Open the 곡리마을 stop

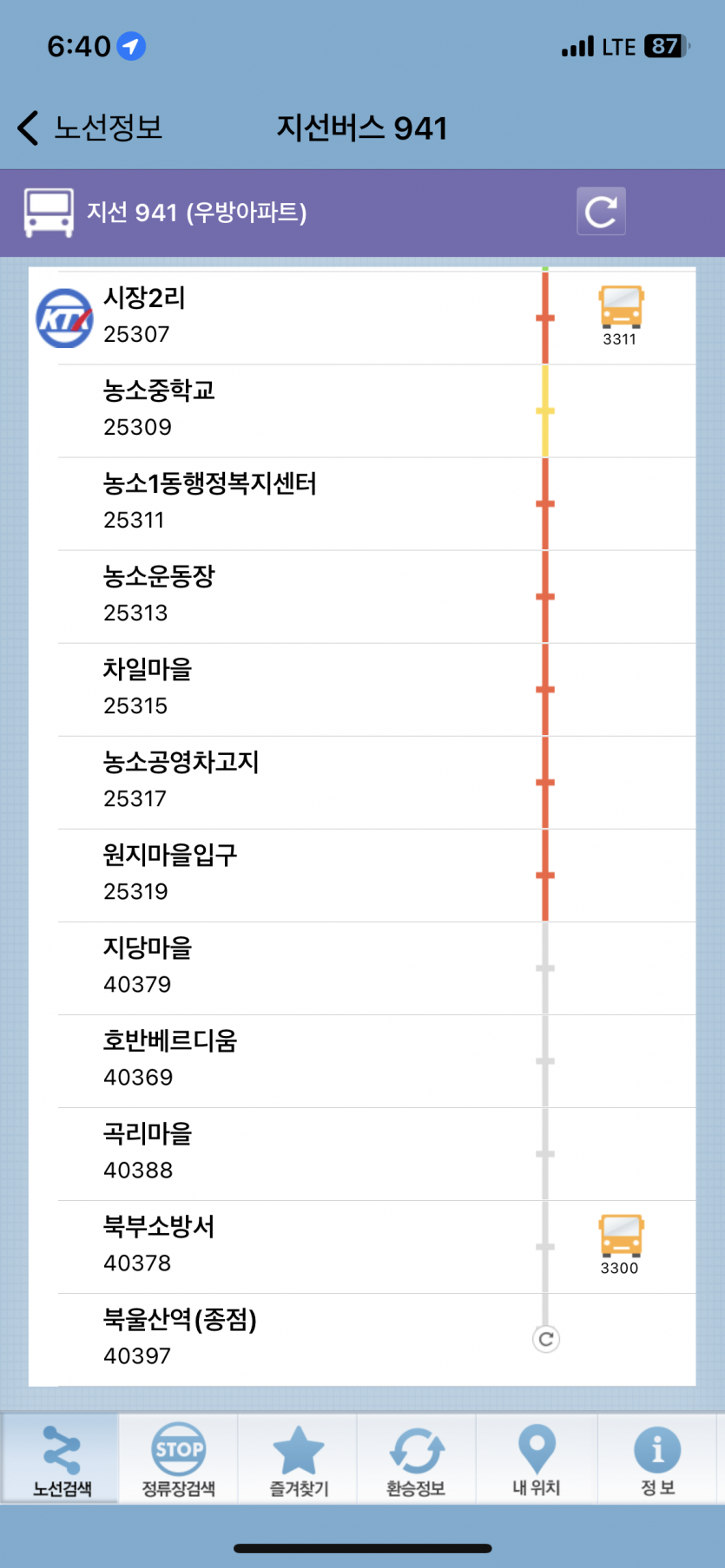pyautogui.click(x=260, y=1152)
